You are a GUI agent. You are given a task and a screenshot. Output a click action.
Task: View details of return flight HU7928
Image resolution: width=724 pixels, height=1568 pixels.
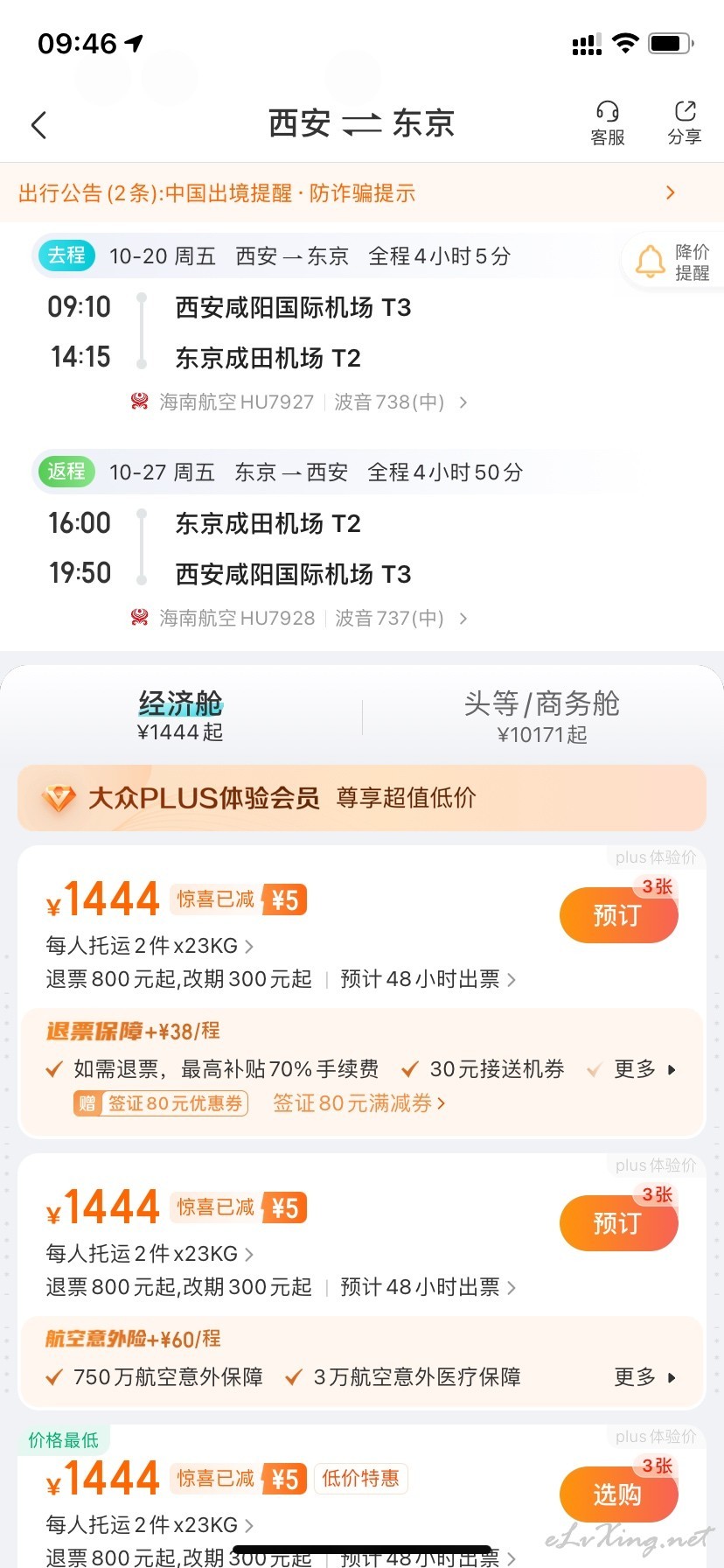pos(299,619)
